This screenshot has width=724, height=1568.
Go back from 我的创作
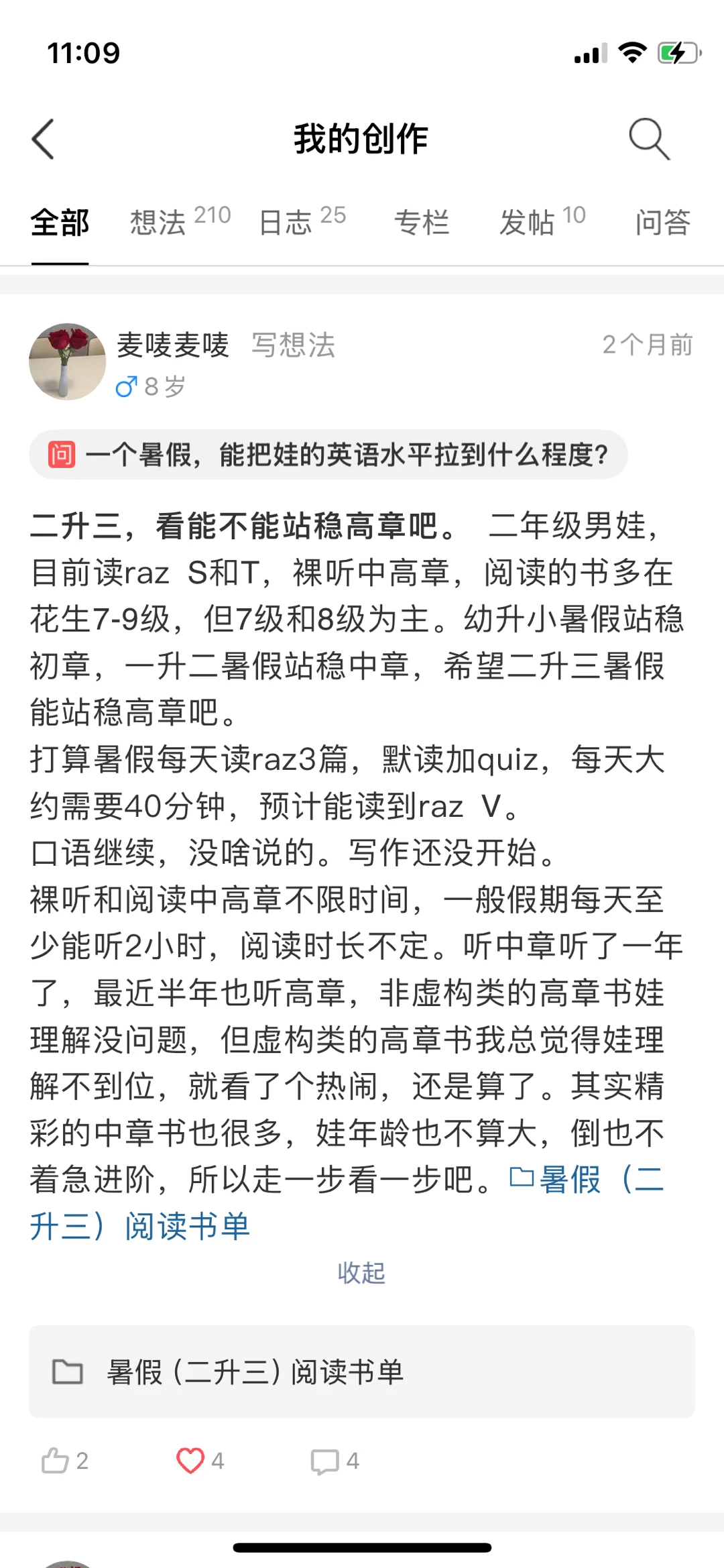tap(43, 139)
